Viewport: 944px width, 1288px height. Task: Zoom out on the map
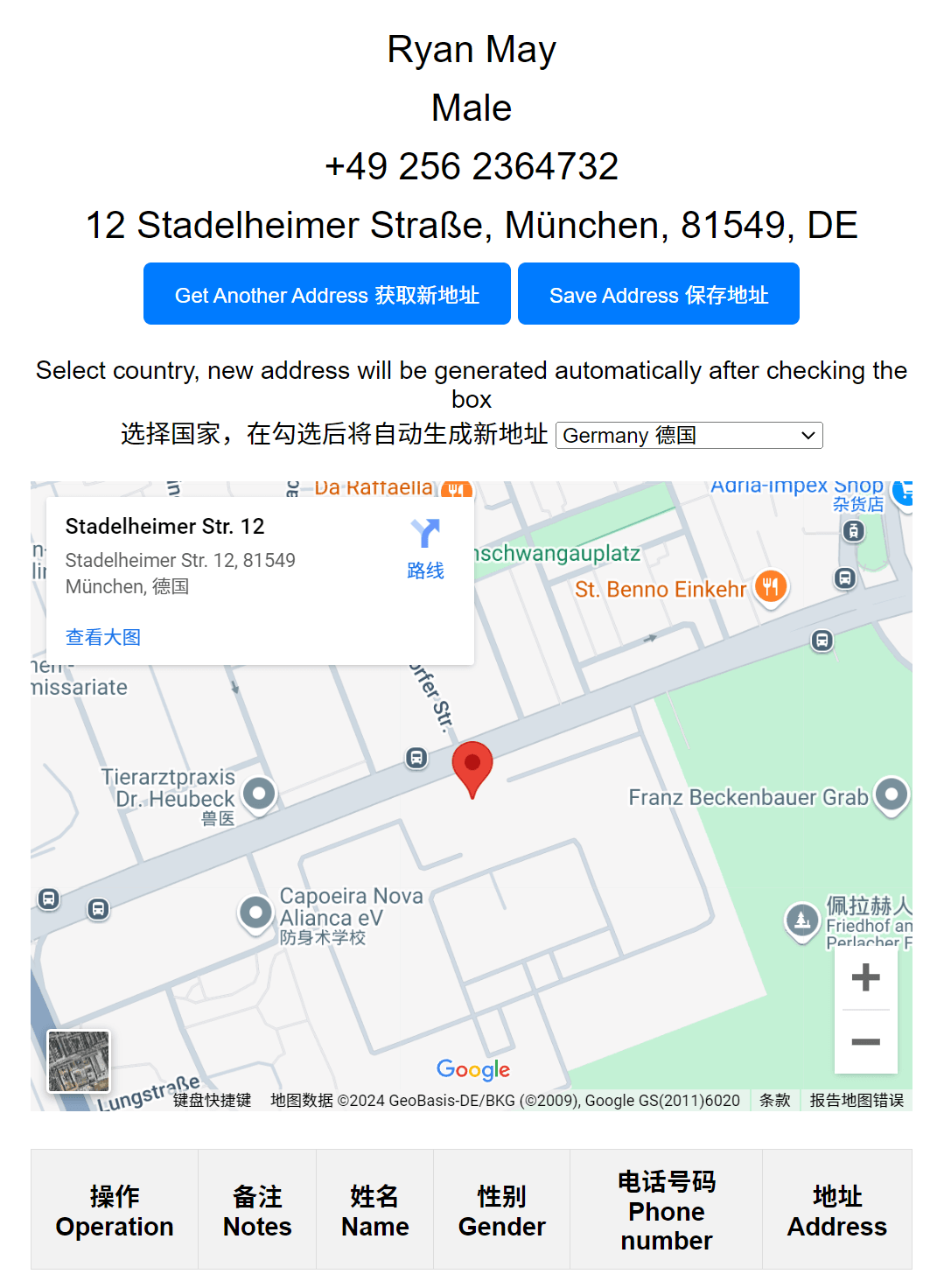click(865, 1041)
